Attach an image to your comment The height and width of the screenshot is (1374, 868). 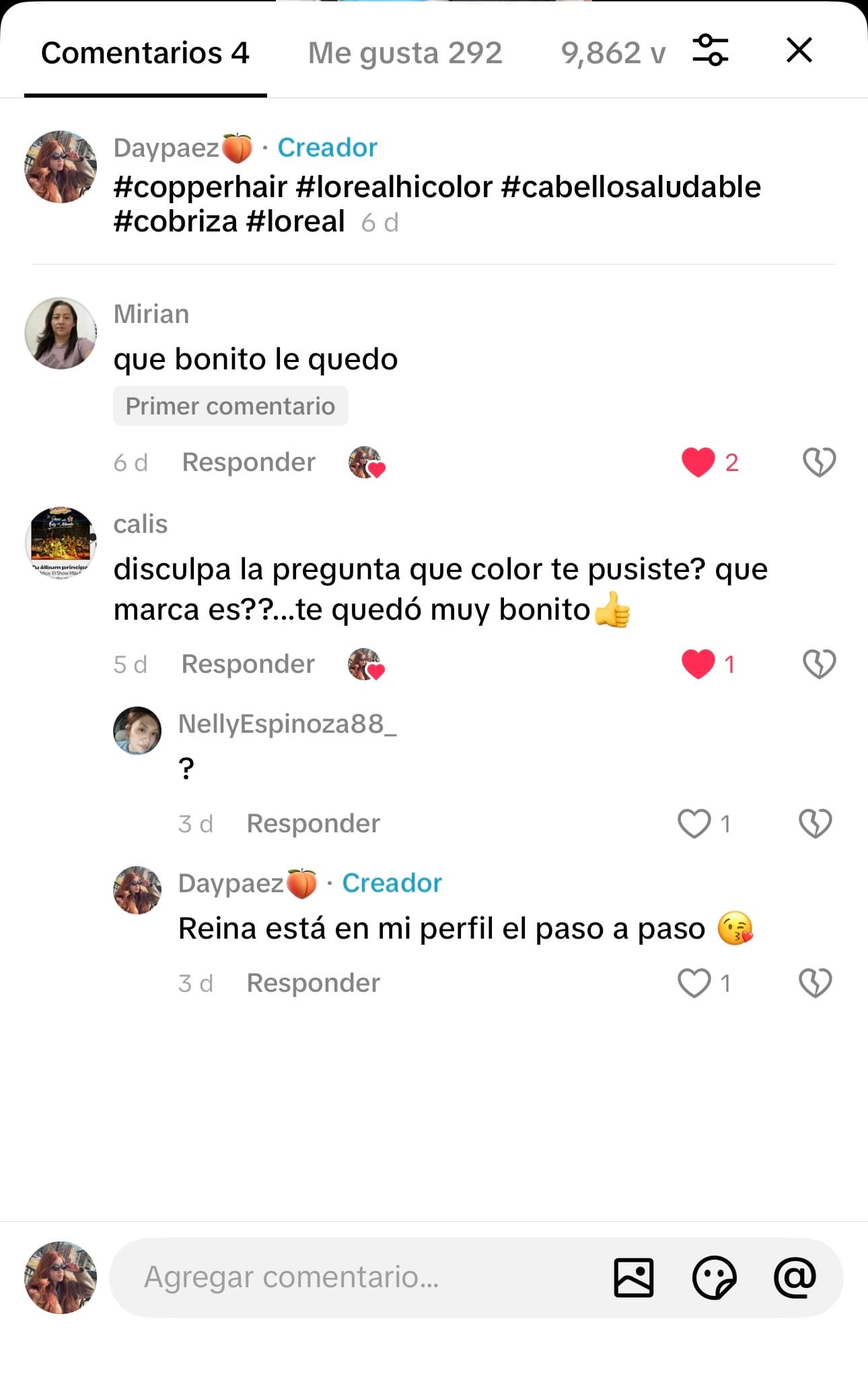[632, 1276]
